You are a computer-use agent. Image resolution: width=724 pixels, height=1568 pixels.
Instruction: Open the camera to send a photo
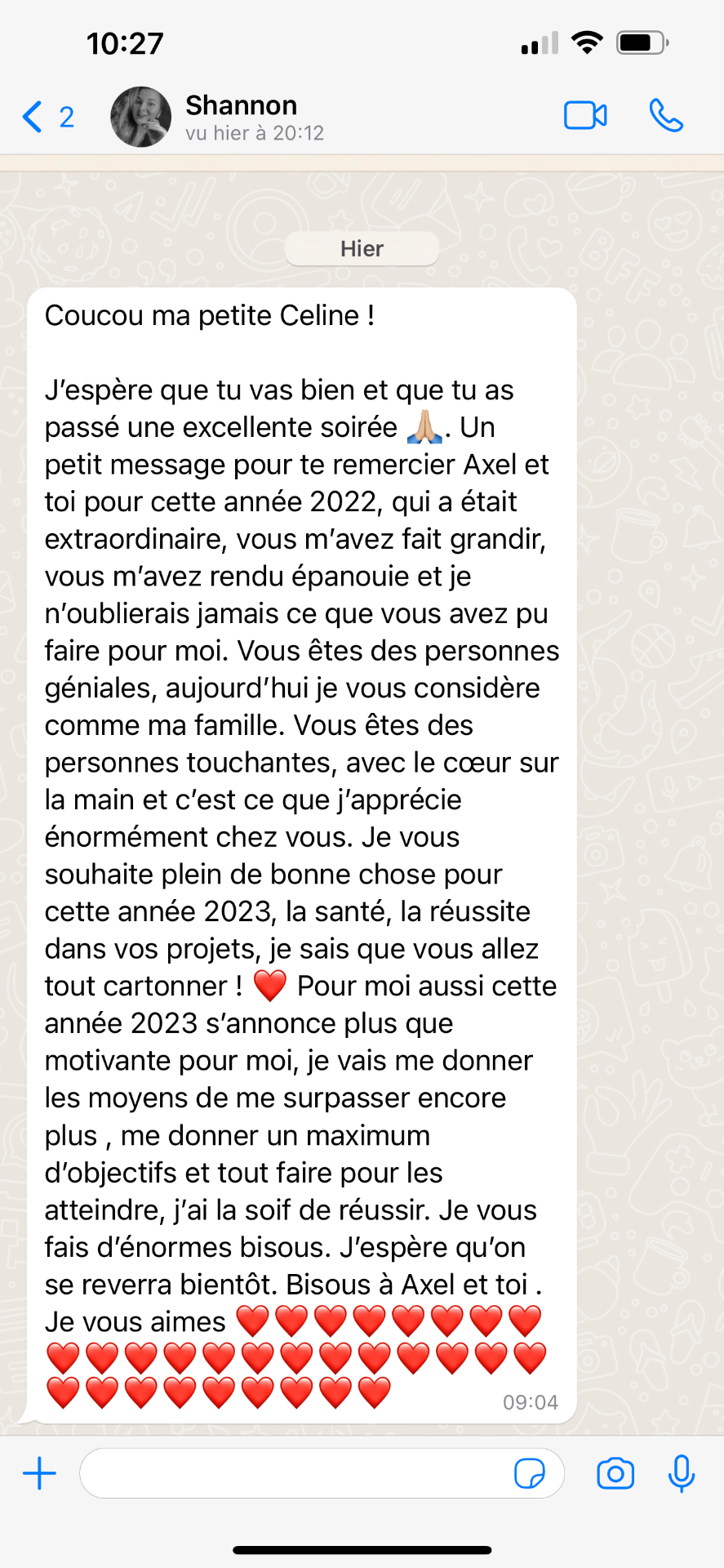click(615, 1474)
